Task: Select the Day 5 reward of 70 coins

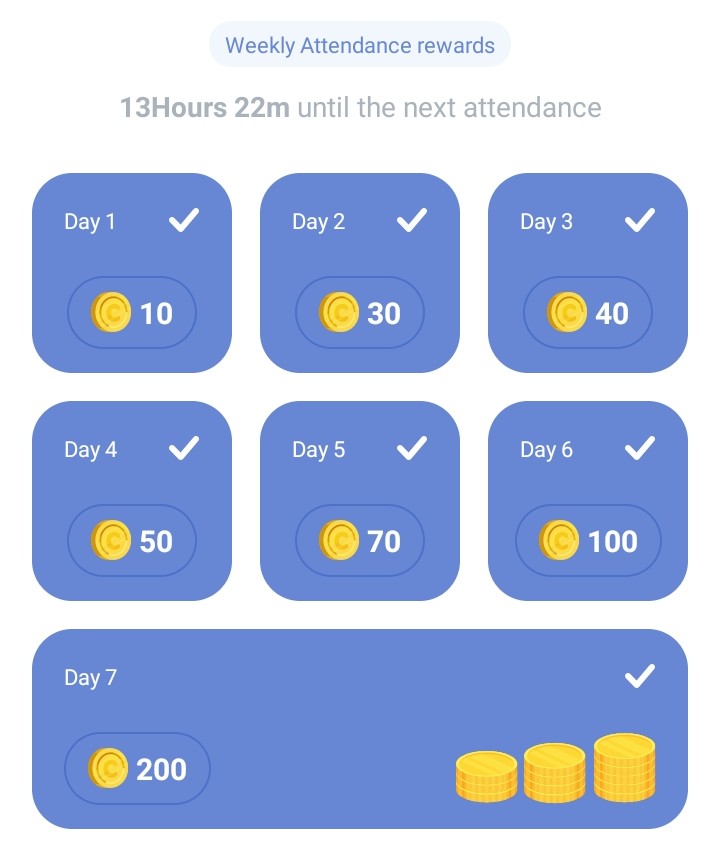Action: 360,501
